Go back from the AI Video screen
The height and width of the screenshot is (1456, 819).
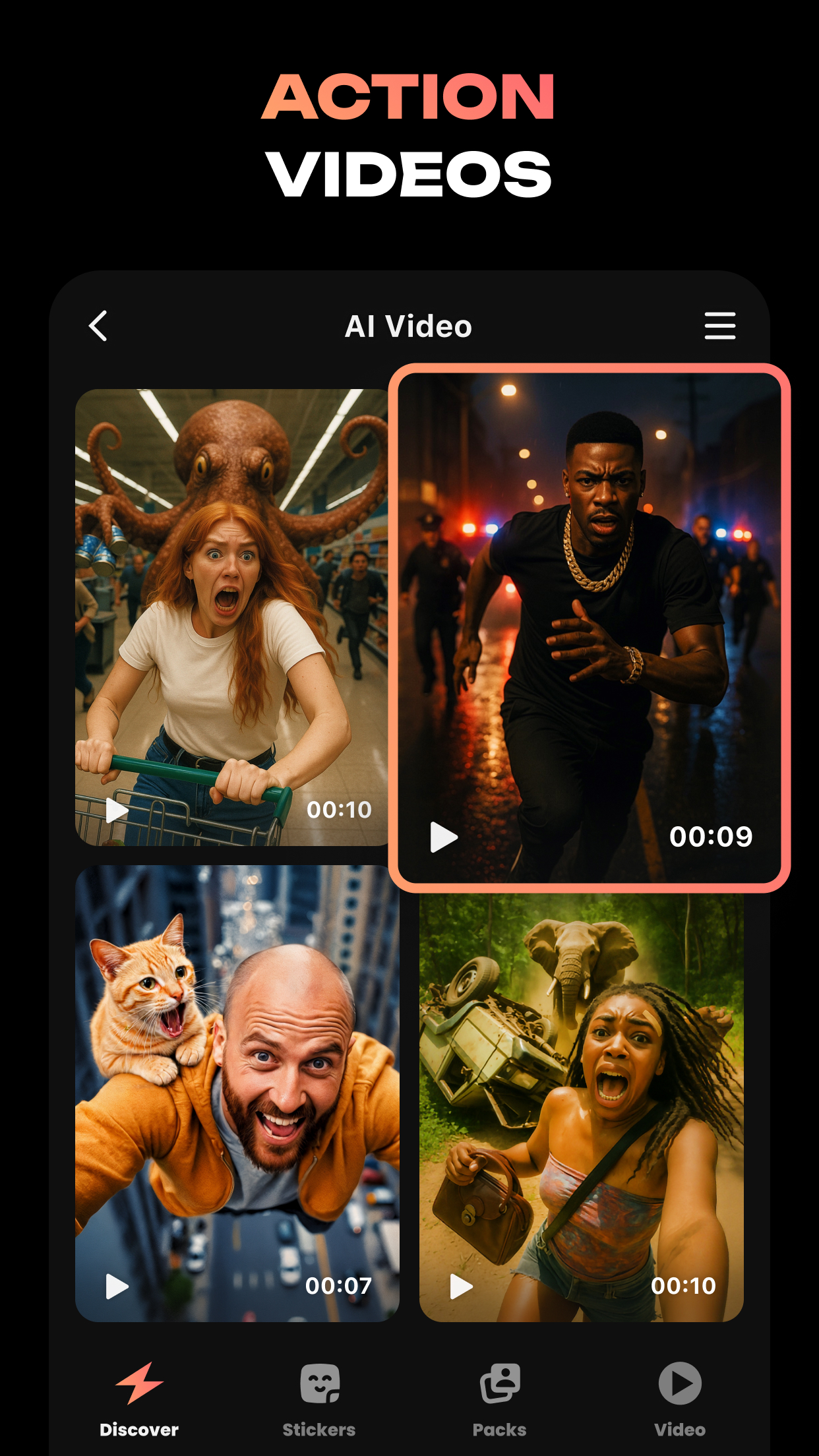coord(98,326)
